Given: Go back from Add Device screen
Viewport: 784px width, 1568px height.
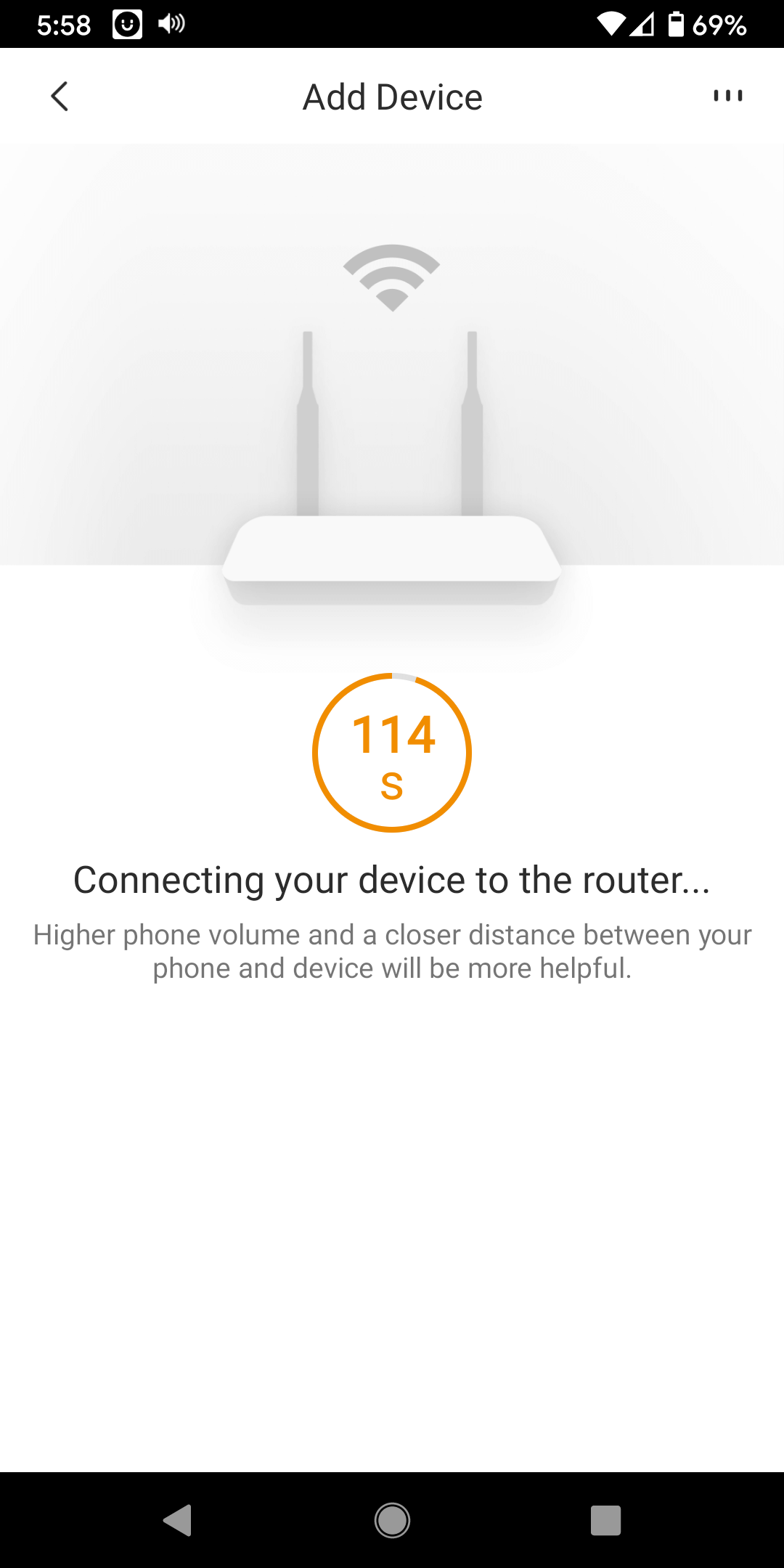Looking at the screenshot, I should [x=60, y=96].
